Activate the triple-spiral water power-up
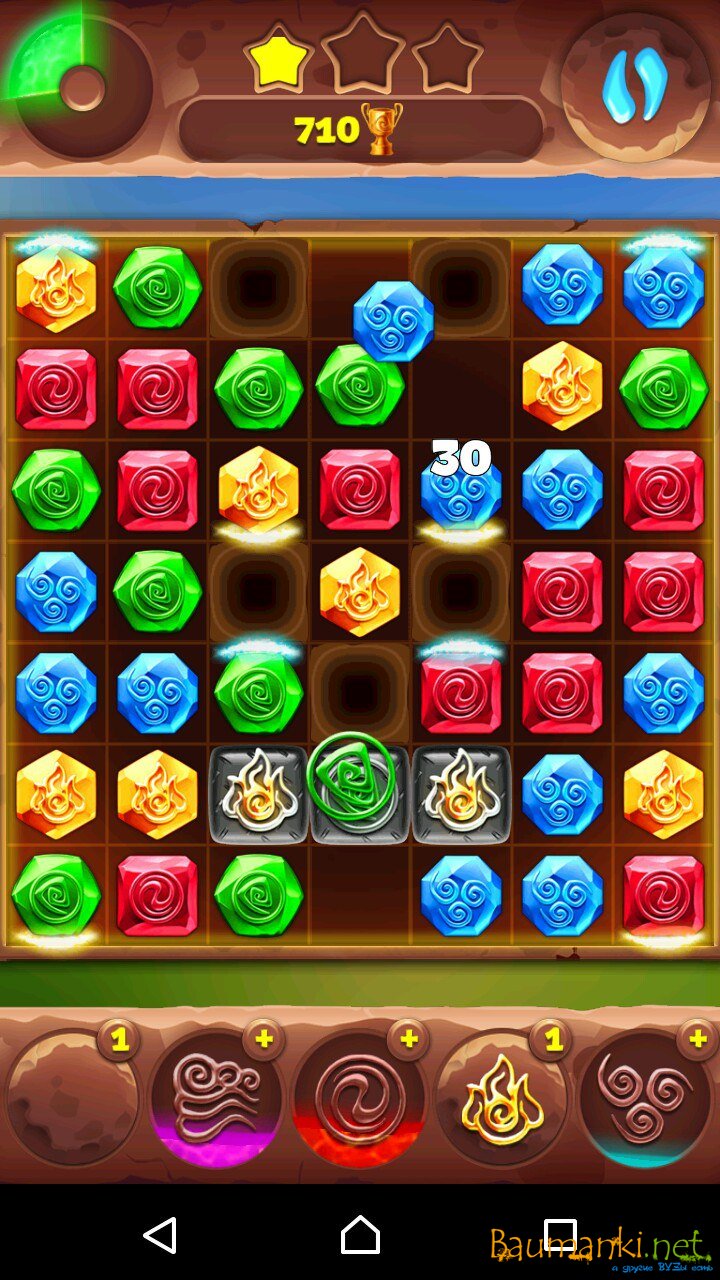 tap(645, 1098)
